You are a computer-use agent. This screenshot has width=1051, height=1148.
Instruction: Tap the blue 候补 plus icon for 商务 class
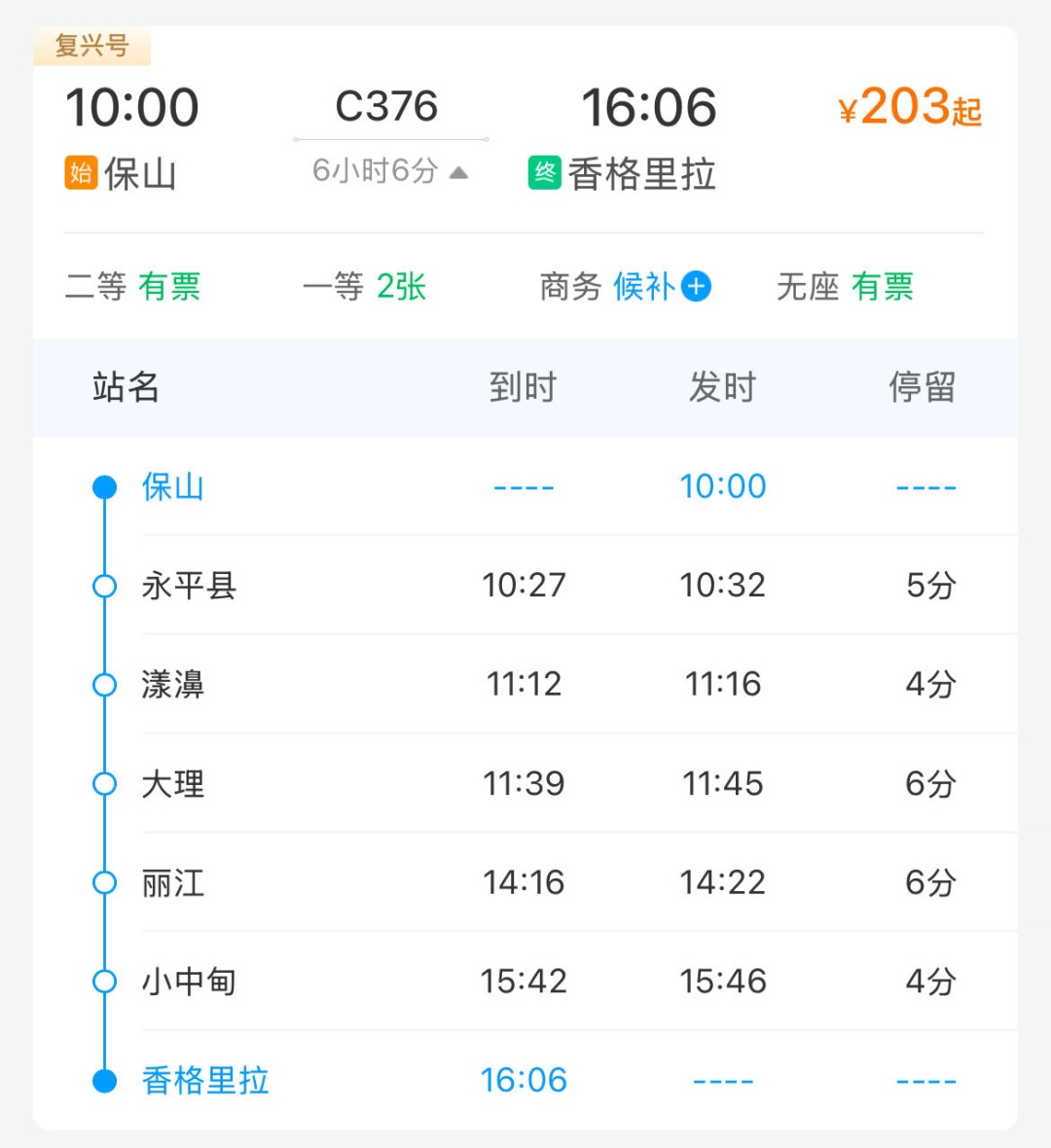697,286
